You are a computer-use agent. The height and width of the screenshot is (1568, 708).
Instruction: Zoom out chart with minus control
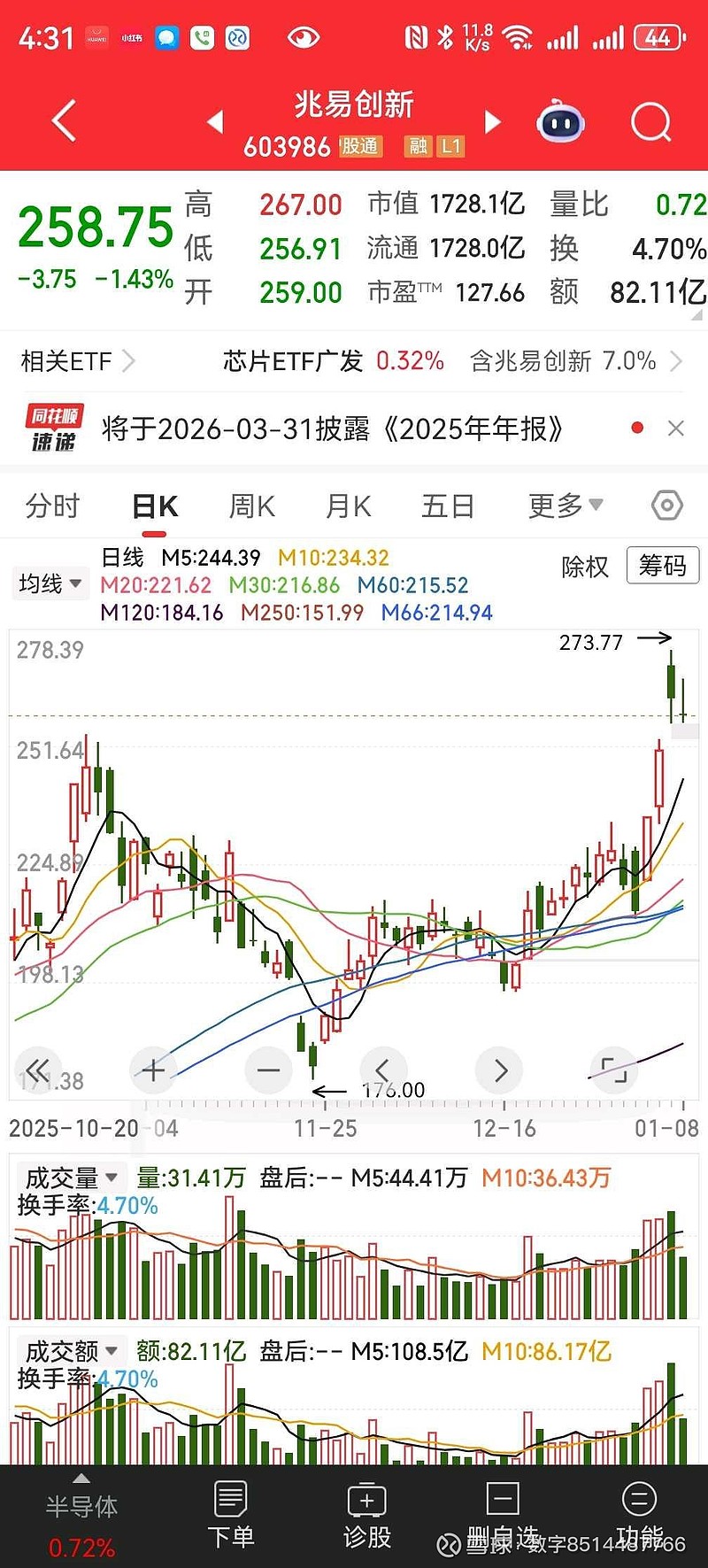[268, 1070]
